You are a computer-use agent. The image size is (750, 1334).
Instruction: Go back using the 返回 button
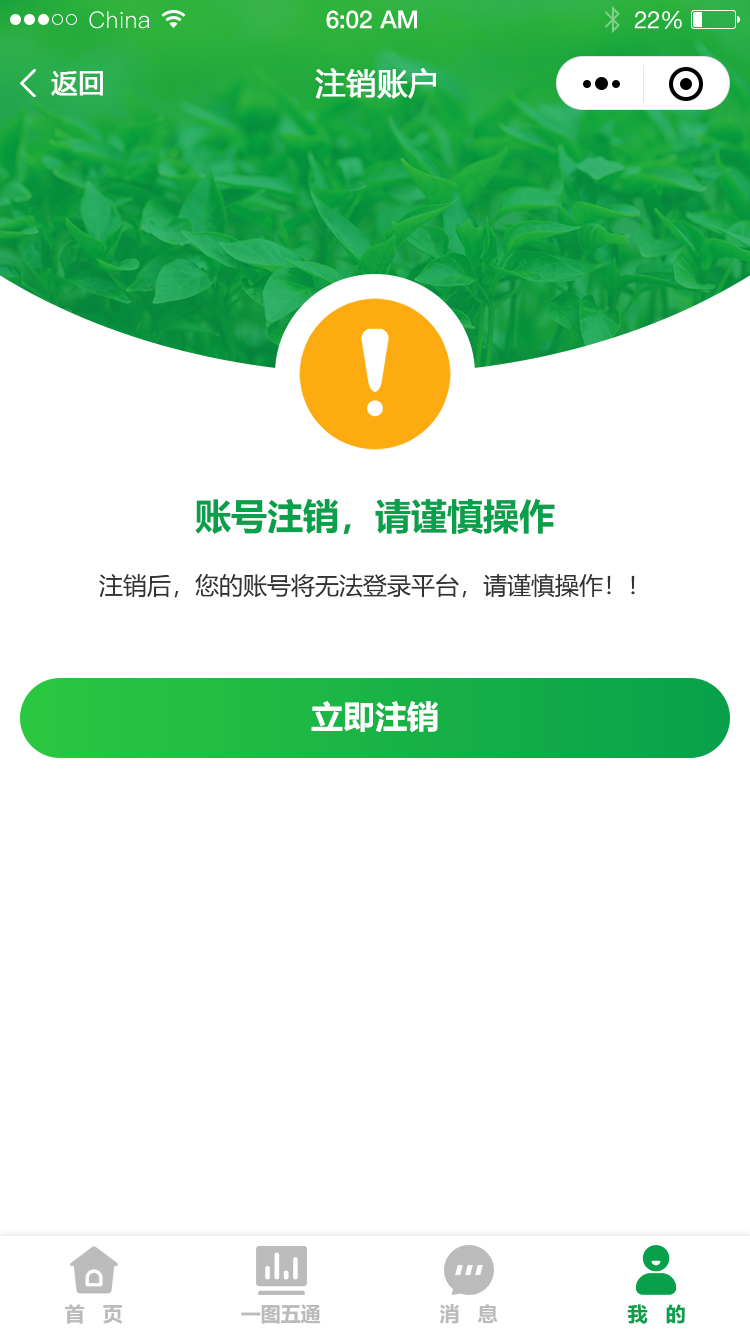(62, 84)
